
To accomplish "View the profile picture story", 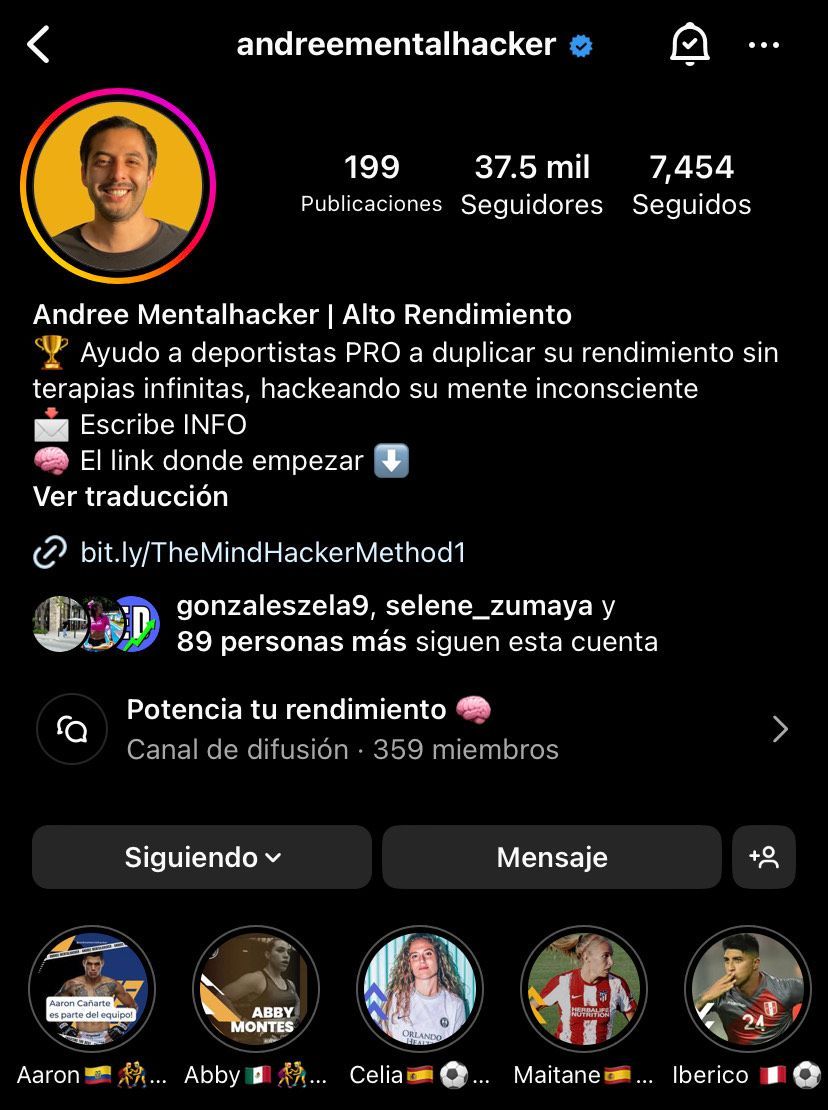I will (x=118, y=186).
